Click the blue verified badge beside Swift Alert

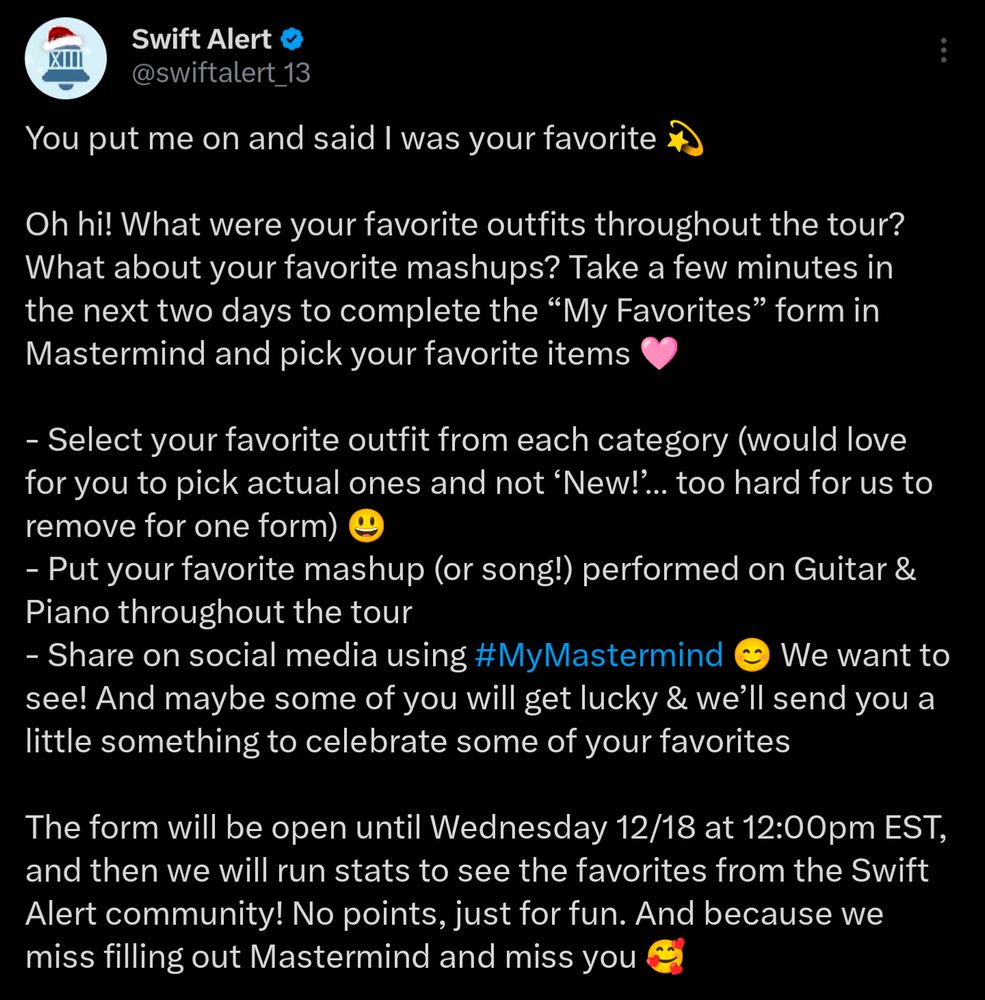pyautogui.click(x=290, y=39)
